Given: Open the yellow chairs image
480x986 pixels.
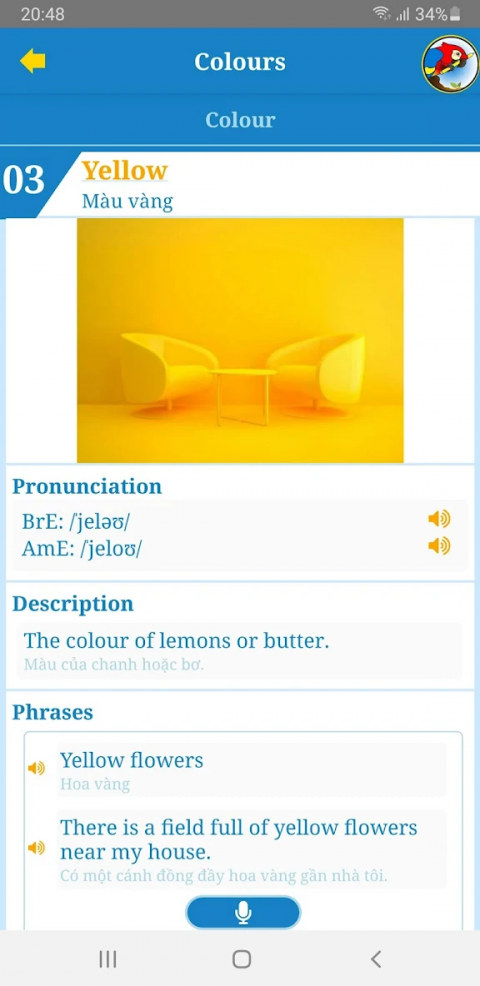Looking at the screenshot, I should pos(240,340).
